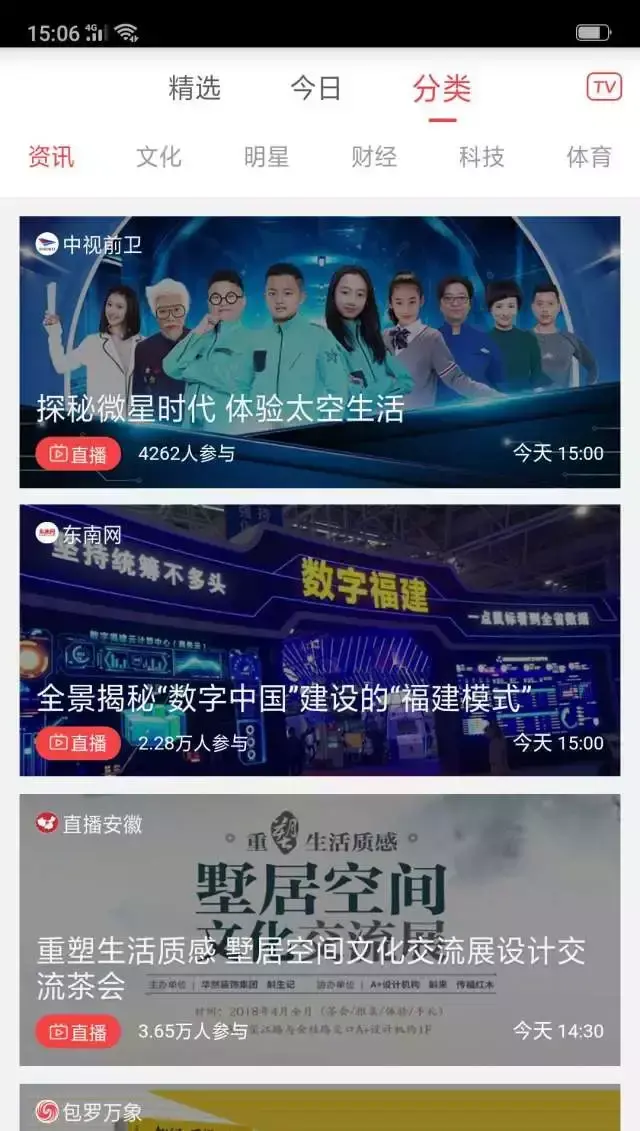Go to the 科技 category
Image resolution: width=640 pixels, height=1131 pixels.
point(481,157)
